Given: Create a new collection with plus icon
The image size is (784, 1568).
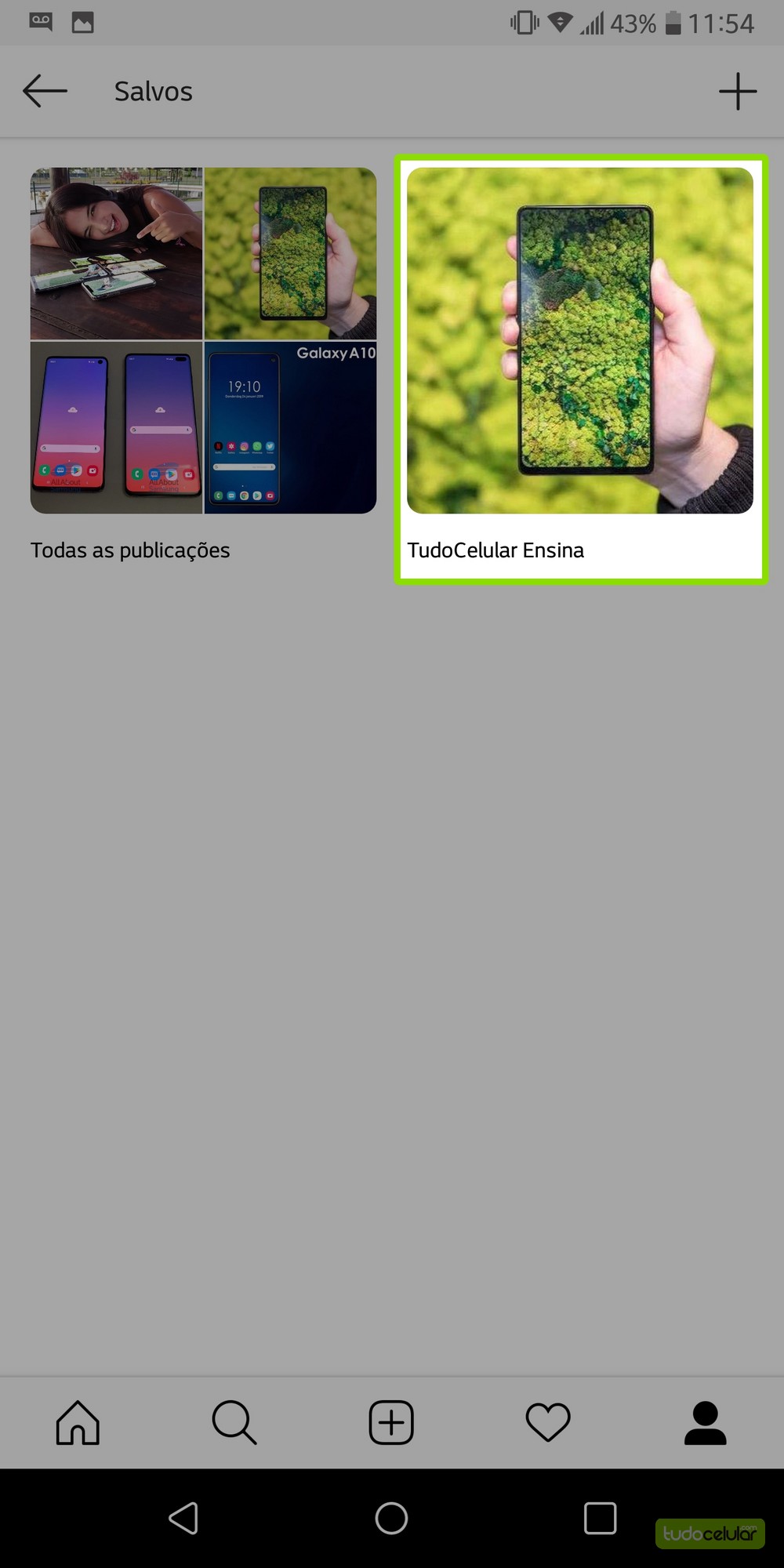Looking at the screenshot, I should click(737, 91).
